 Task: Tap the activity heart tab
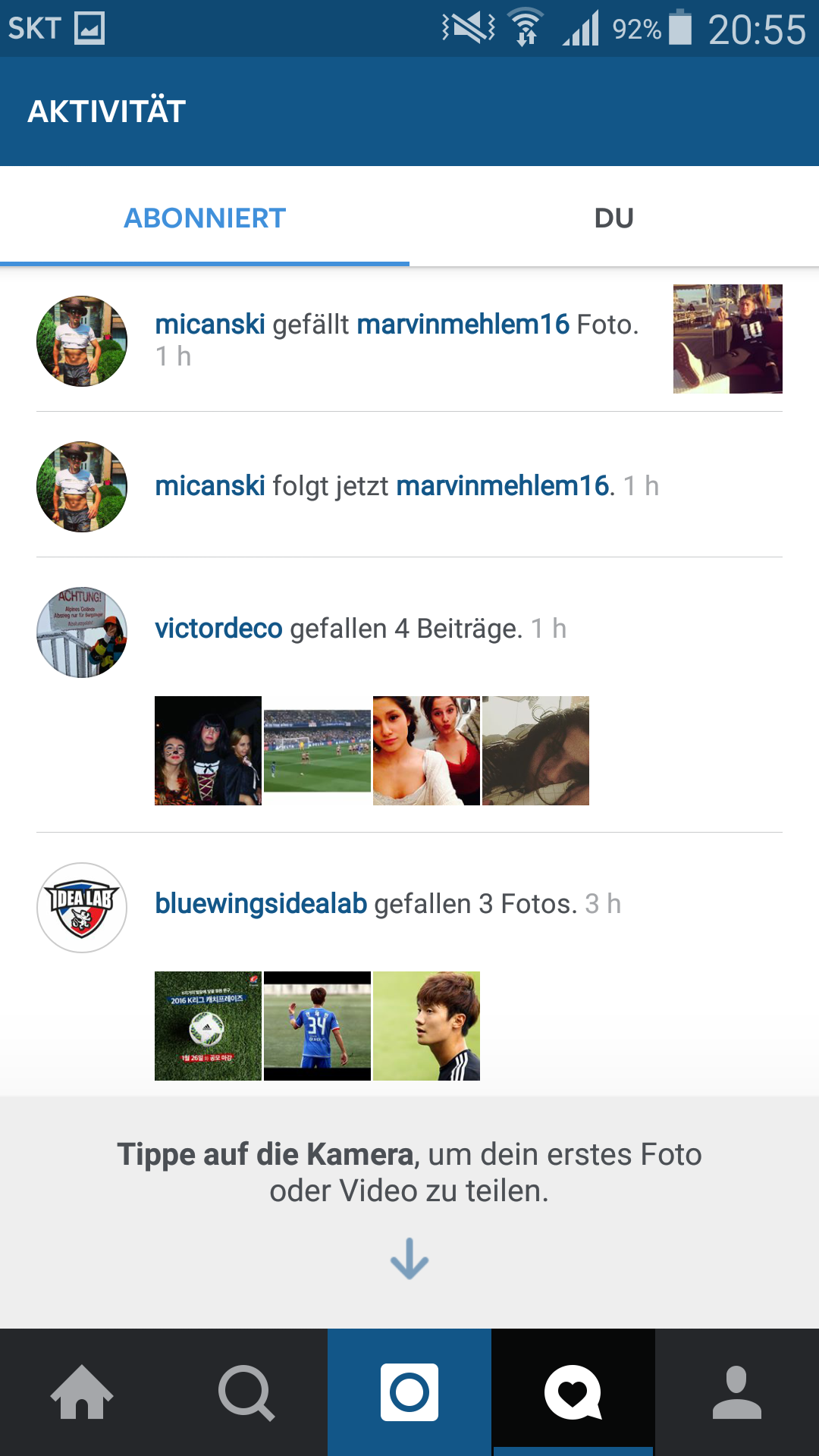click(x=573, y=1392)
